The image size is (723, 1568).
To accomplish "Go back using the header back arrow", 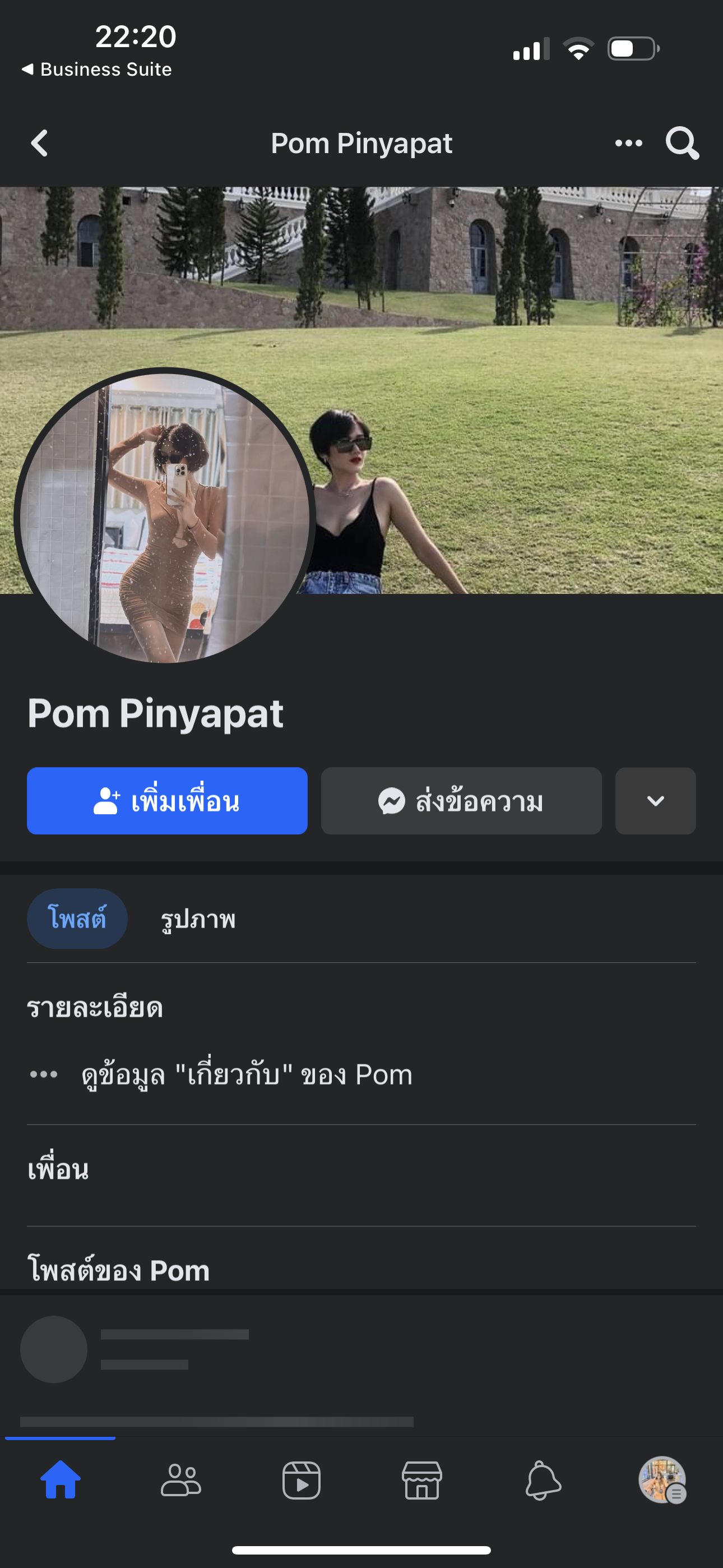I will click(40, 144).
